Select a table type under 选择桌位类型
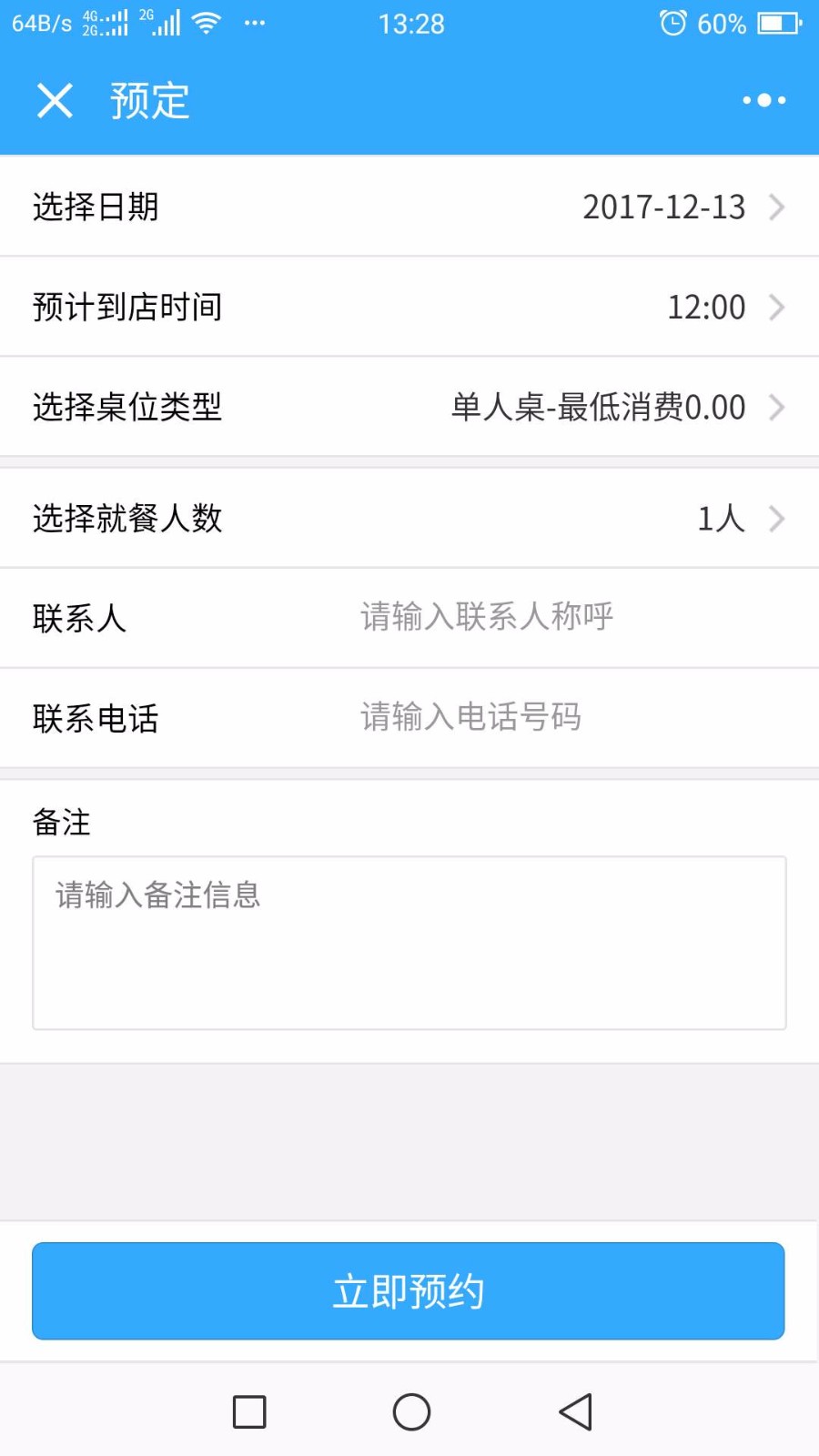Screen dimensions: 819x1456 409,407
